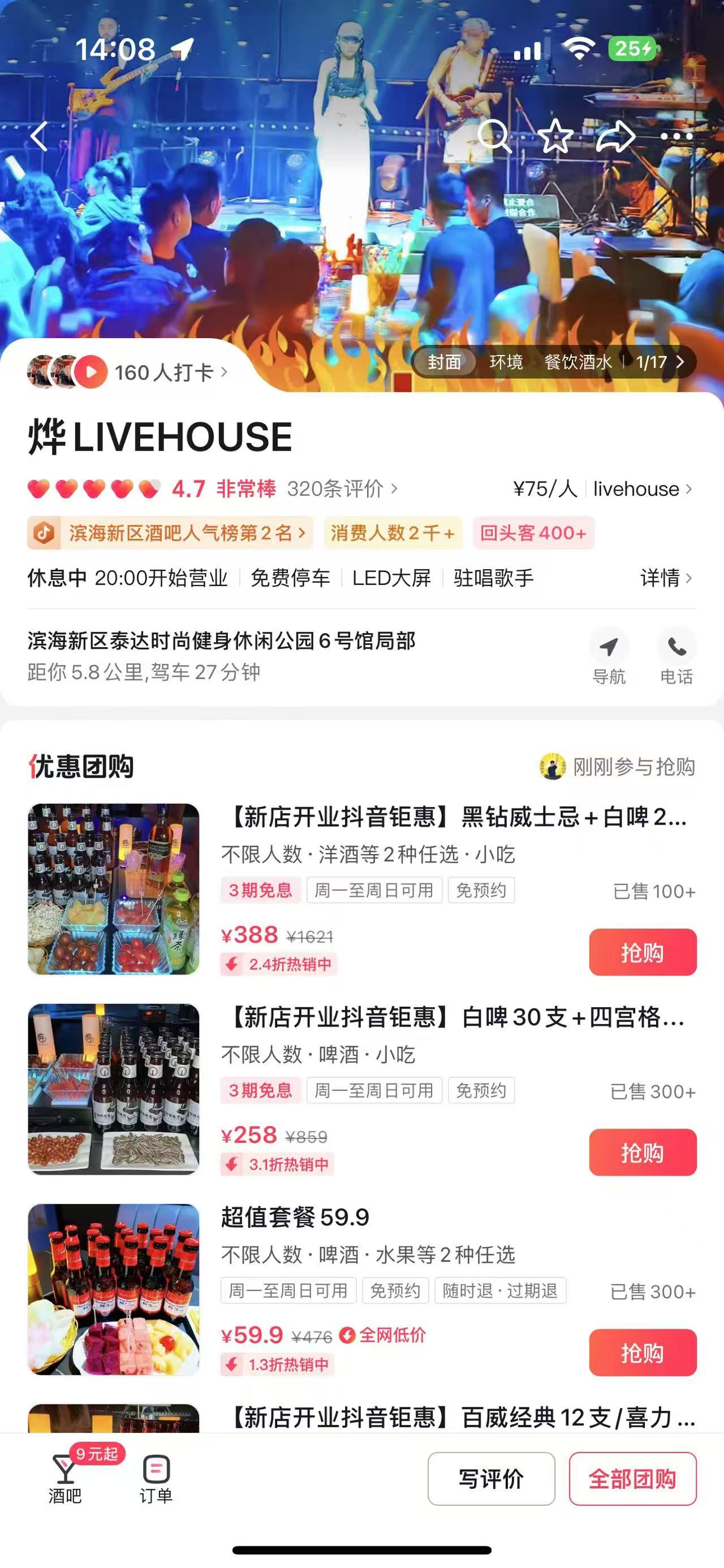Tap 抢购 for the ¥258 白啤30支 deal
Image resolution: width=724 pixels, height=1568 pixels.
pos(643,1153)
